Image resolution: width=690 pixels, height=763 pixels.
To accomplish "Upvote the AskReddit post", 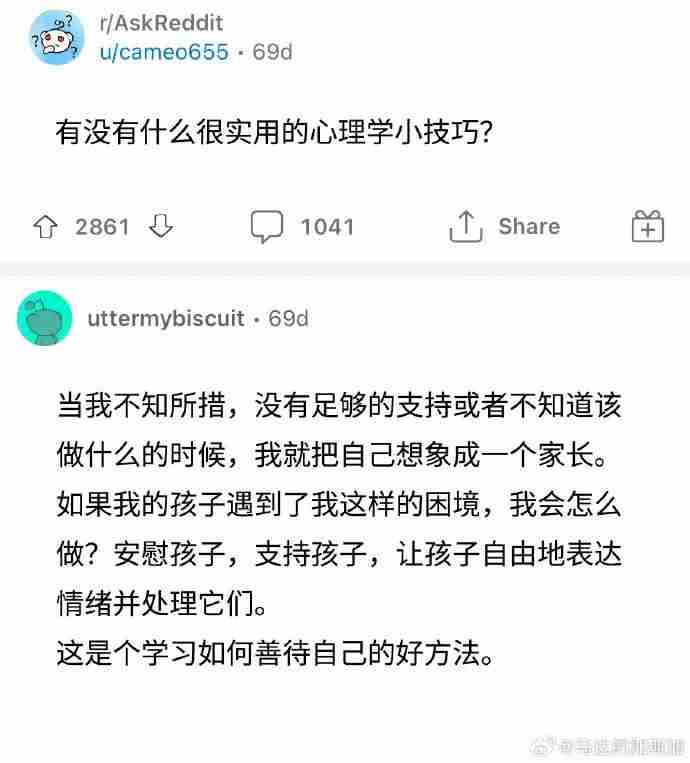I will pyautogui.click(x=44, y=227).
